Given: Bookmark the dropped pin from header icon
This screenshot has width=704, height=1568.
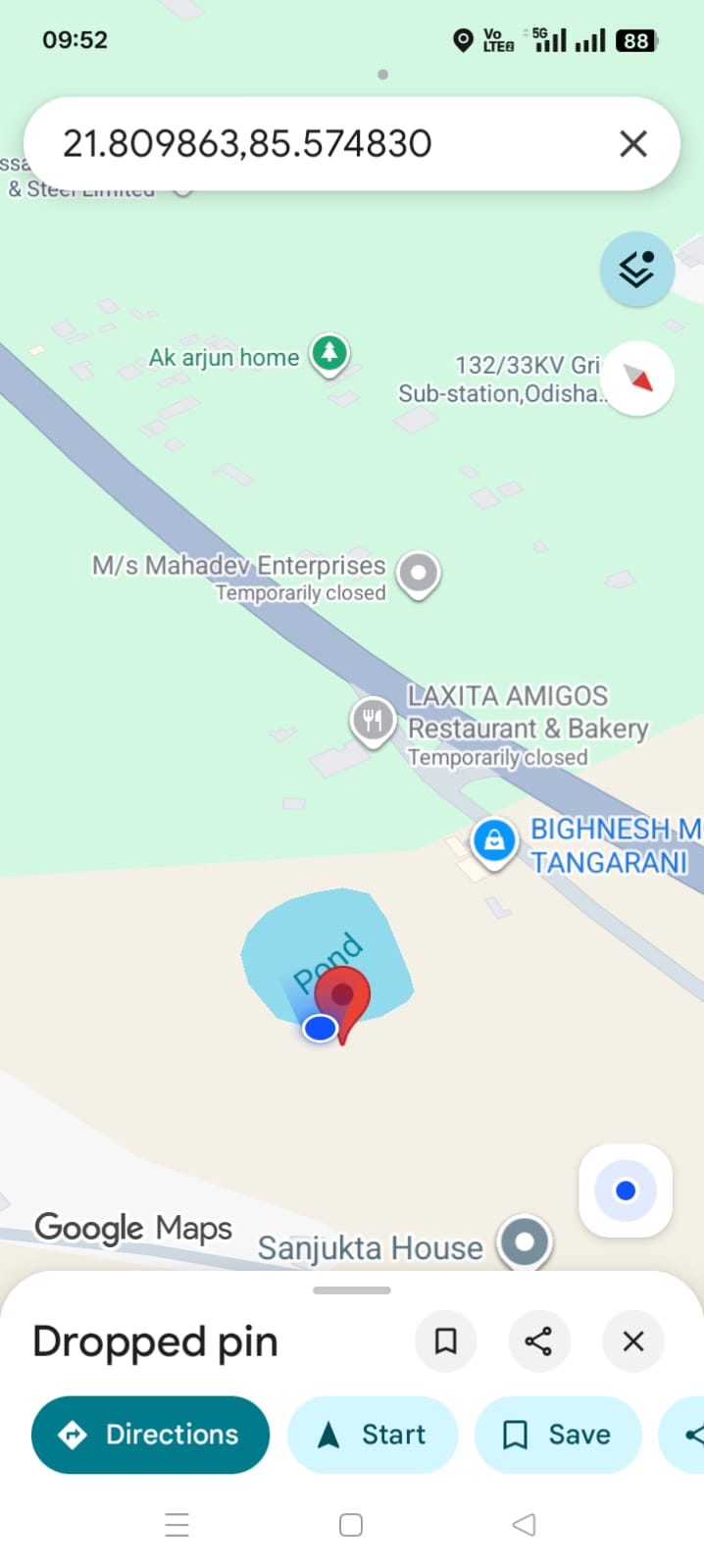Looking at the screenshot, I should point(446,1340).
